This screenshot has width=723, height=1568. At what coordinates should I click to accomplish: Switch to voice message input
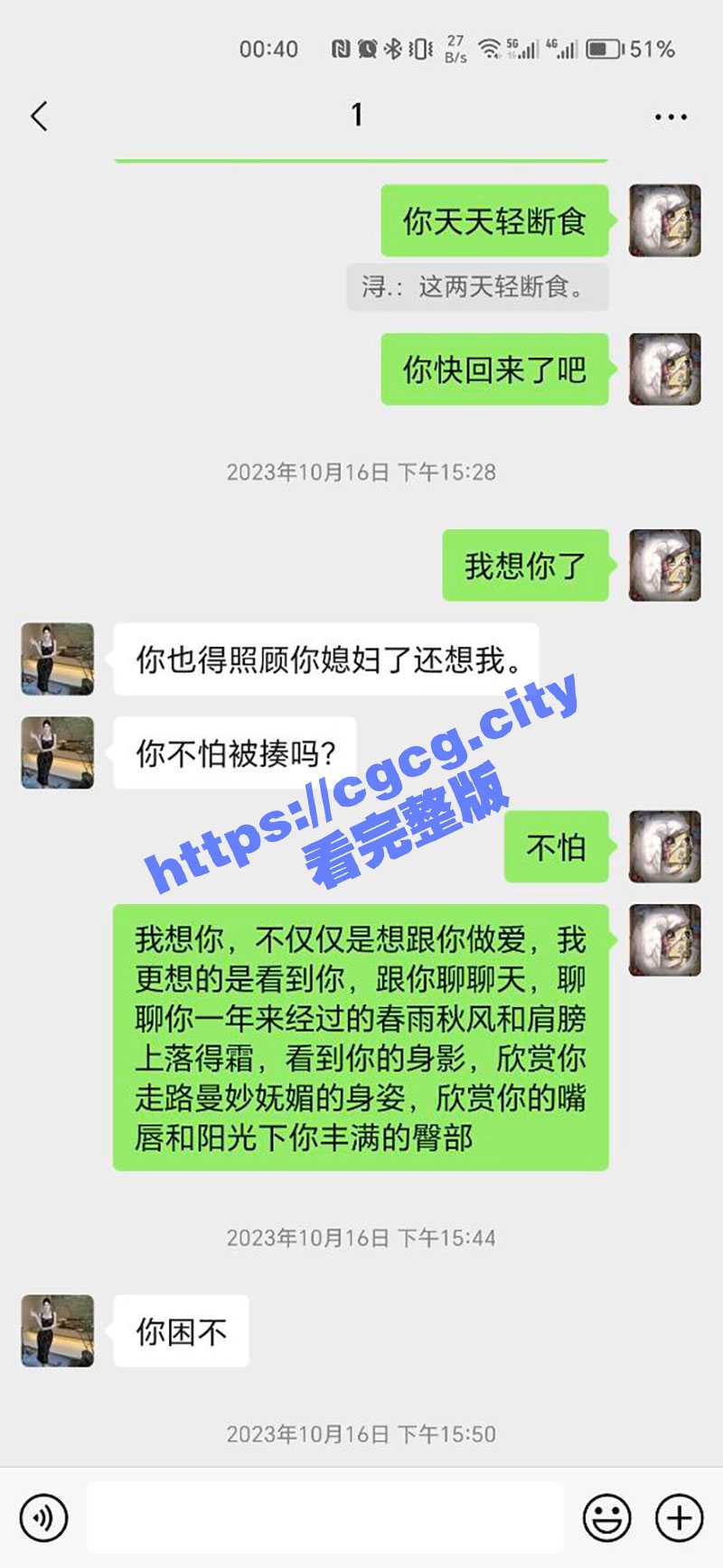[43, 1517]
